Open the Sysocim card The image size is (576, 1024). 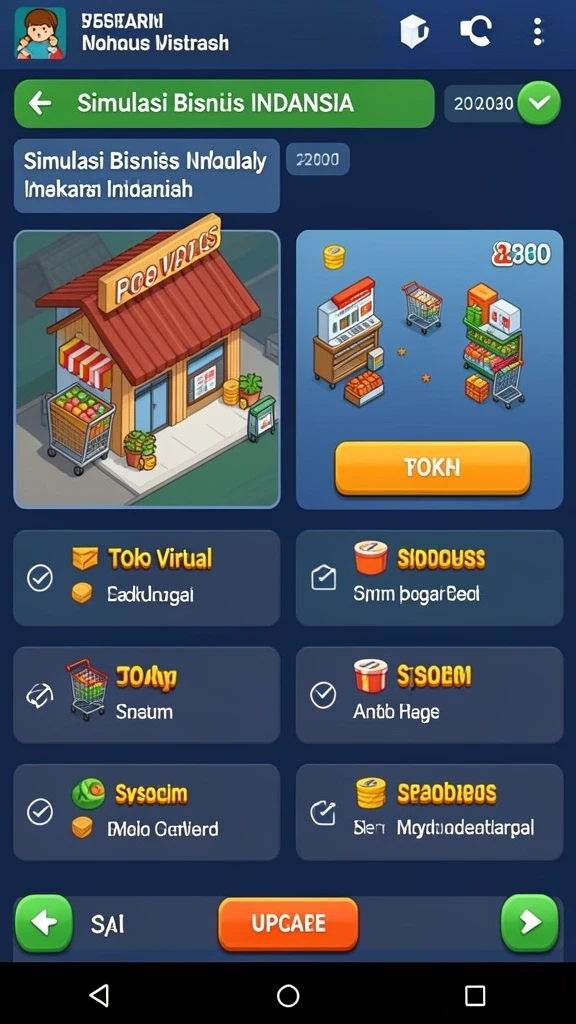point(147,812)
